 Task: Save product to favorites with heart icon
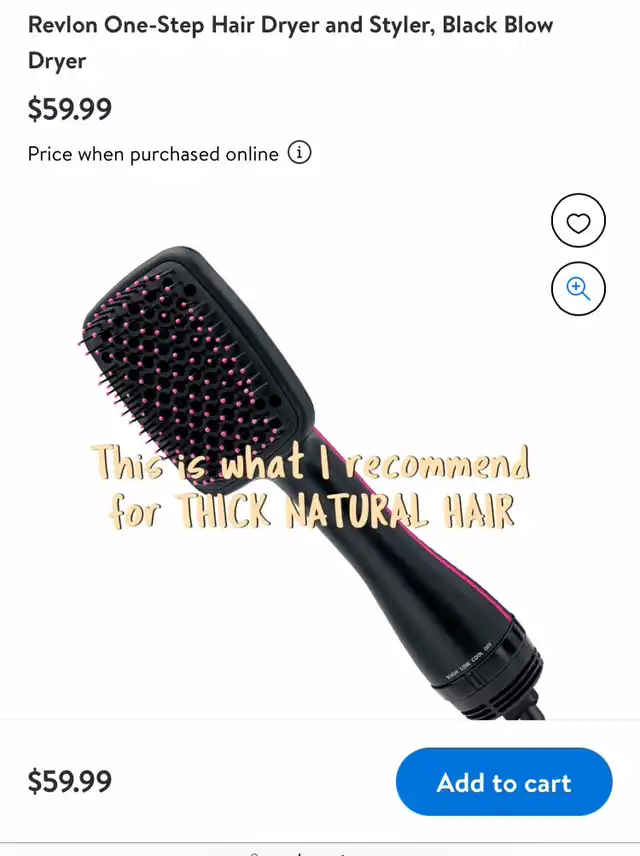pyautogui.click(x=578, y=222)
